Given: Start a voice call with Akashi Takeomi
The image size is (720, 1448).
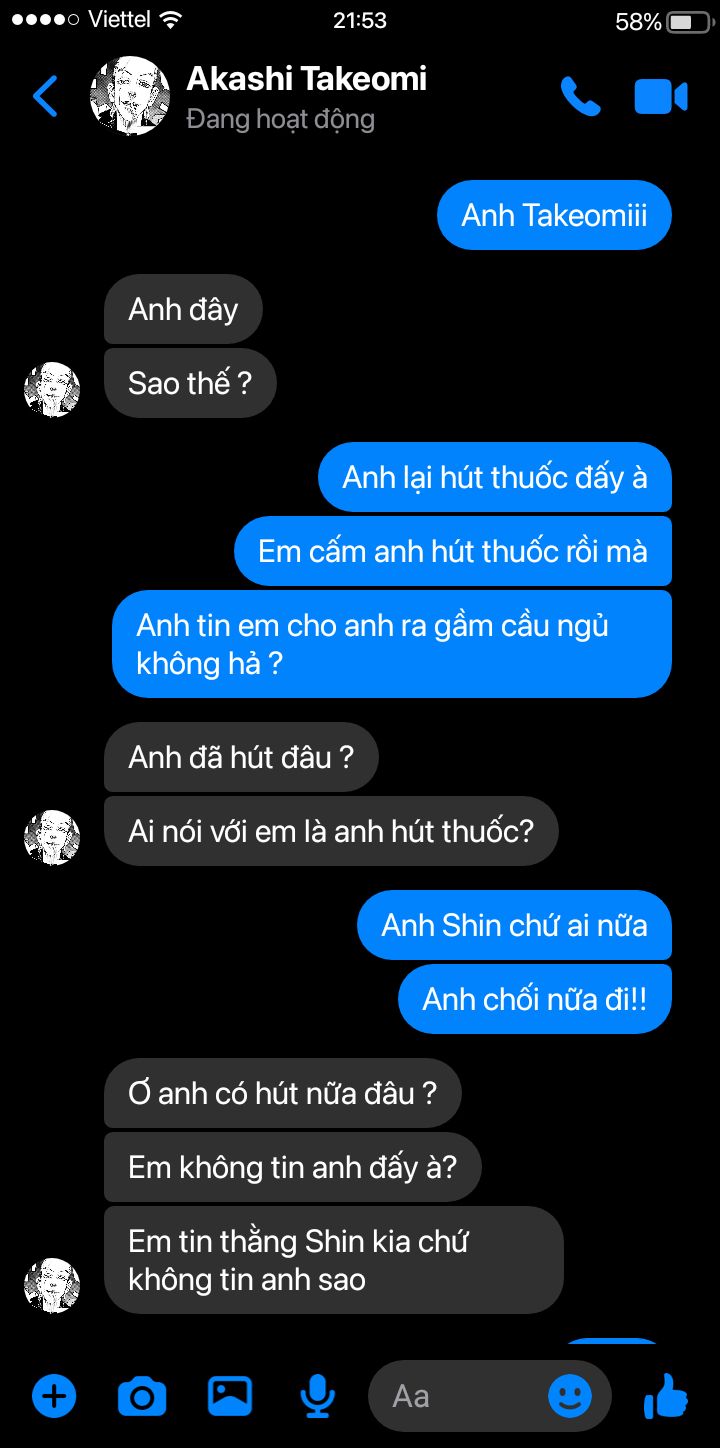Looking at the screenshot, I should (580, 97).
